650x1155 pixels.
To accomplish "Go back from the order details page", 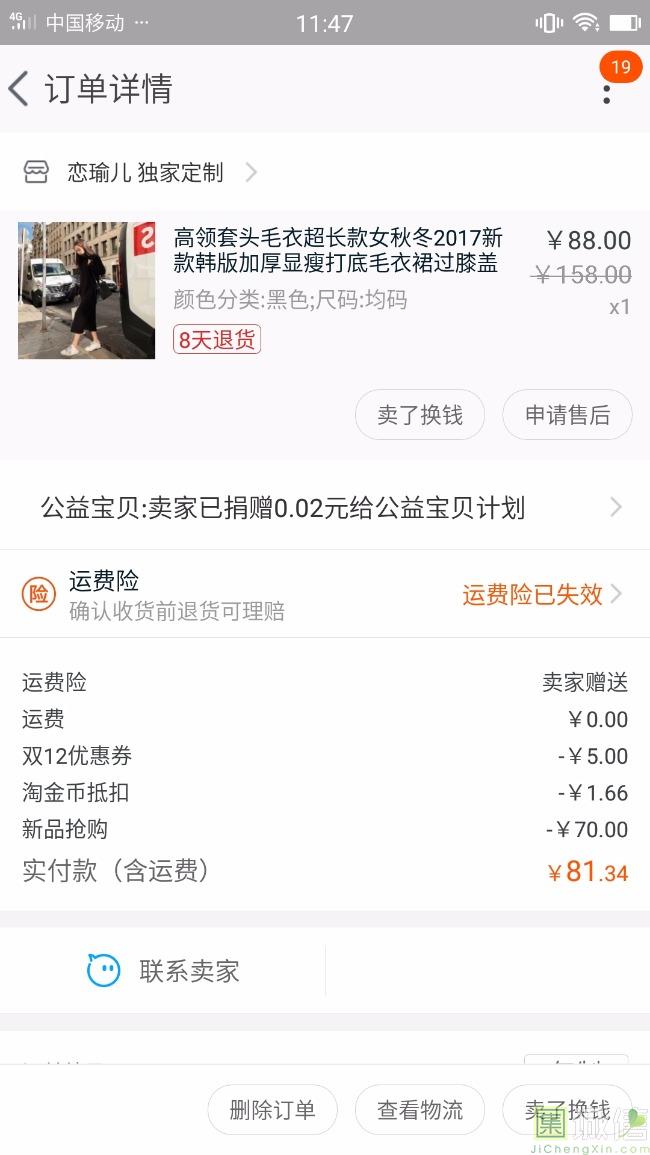I will [x=20, y=89].
